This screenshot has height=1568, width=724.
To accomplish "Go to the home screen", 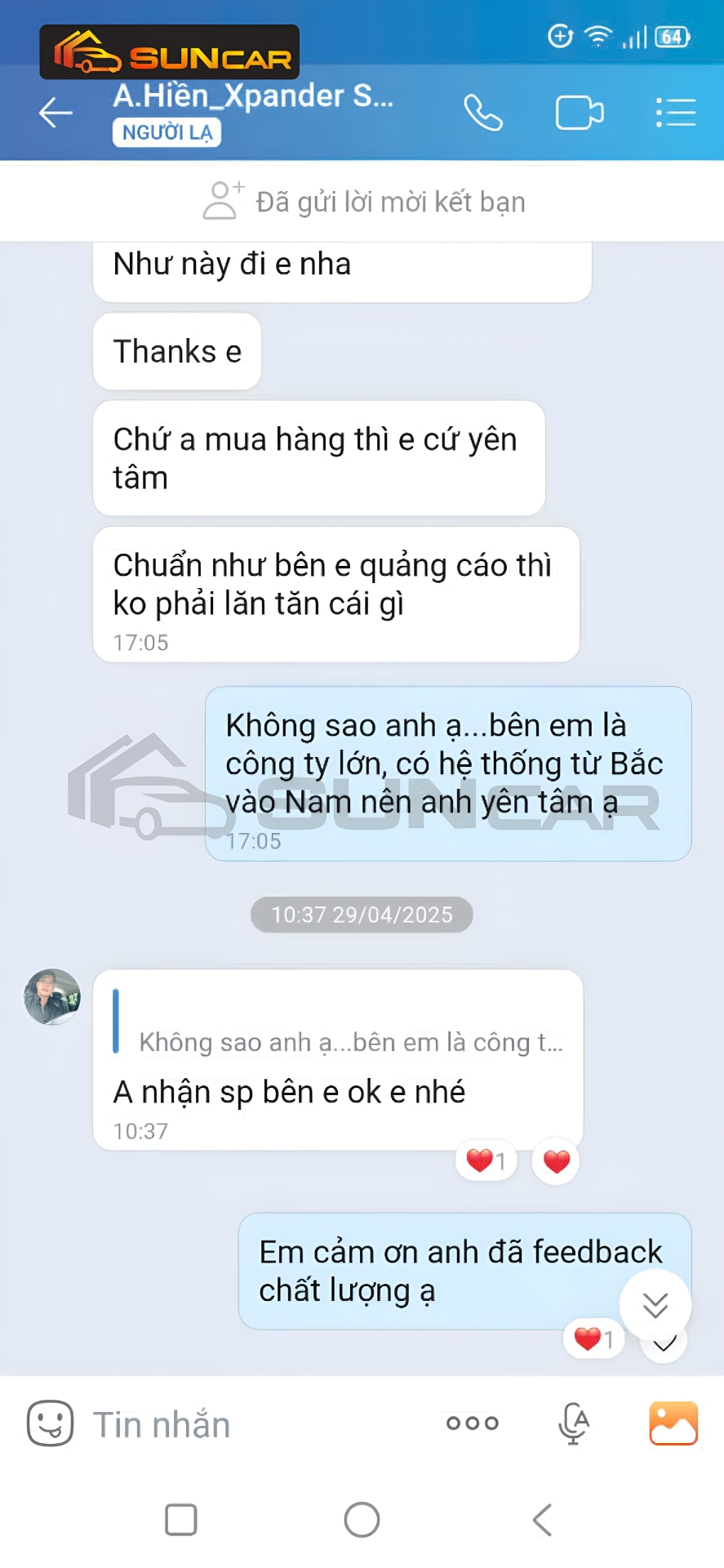I will 362,1520.
